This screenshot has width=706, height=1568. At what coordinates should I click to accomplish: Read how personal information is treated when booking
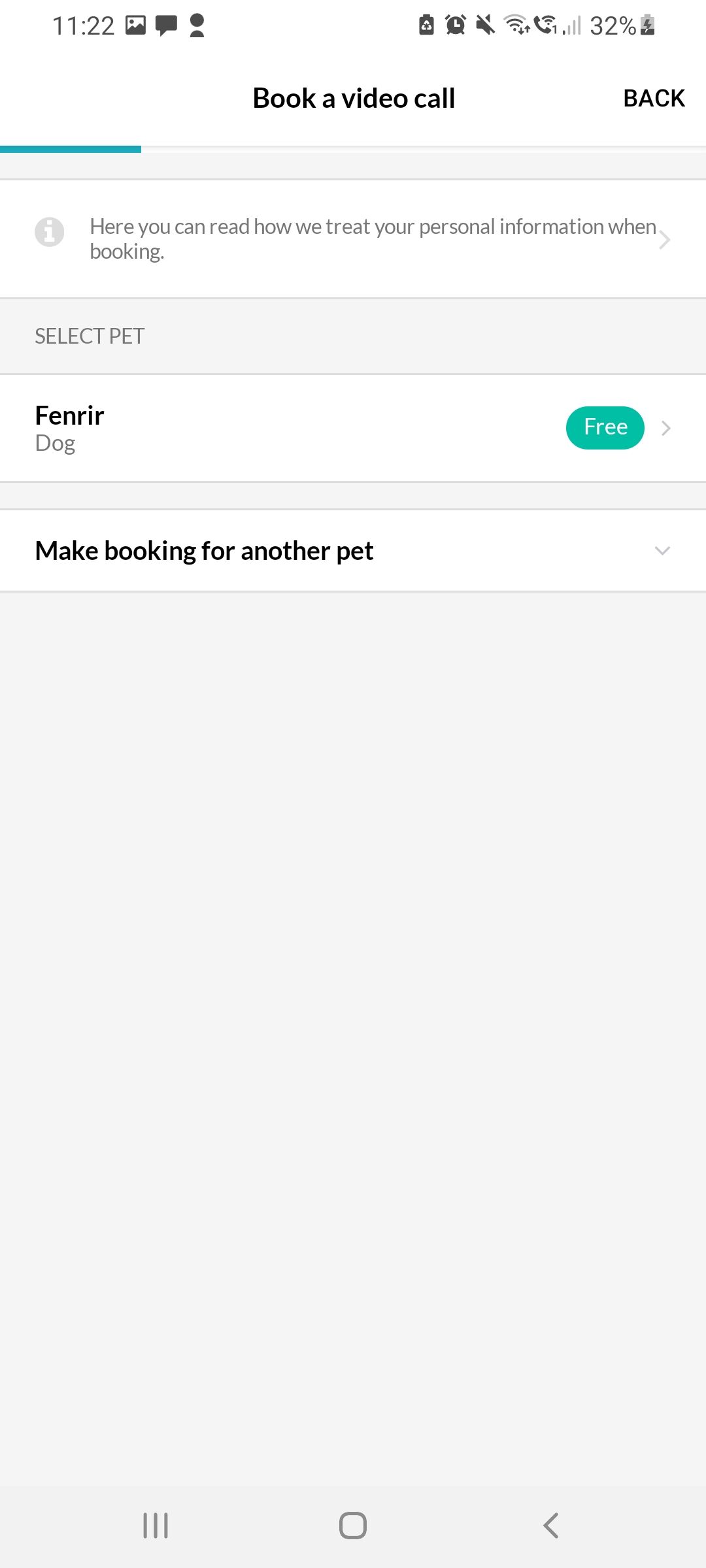click(x=353, y=238)
